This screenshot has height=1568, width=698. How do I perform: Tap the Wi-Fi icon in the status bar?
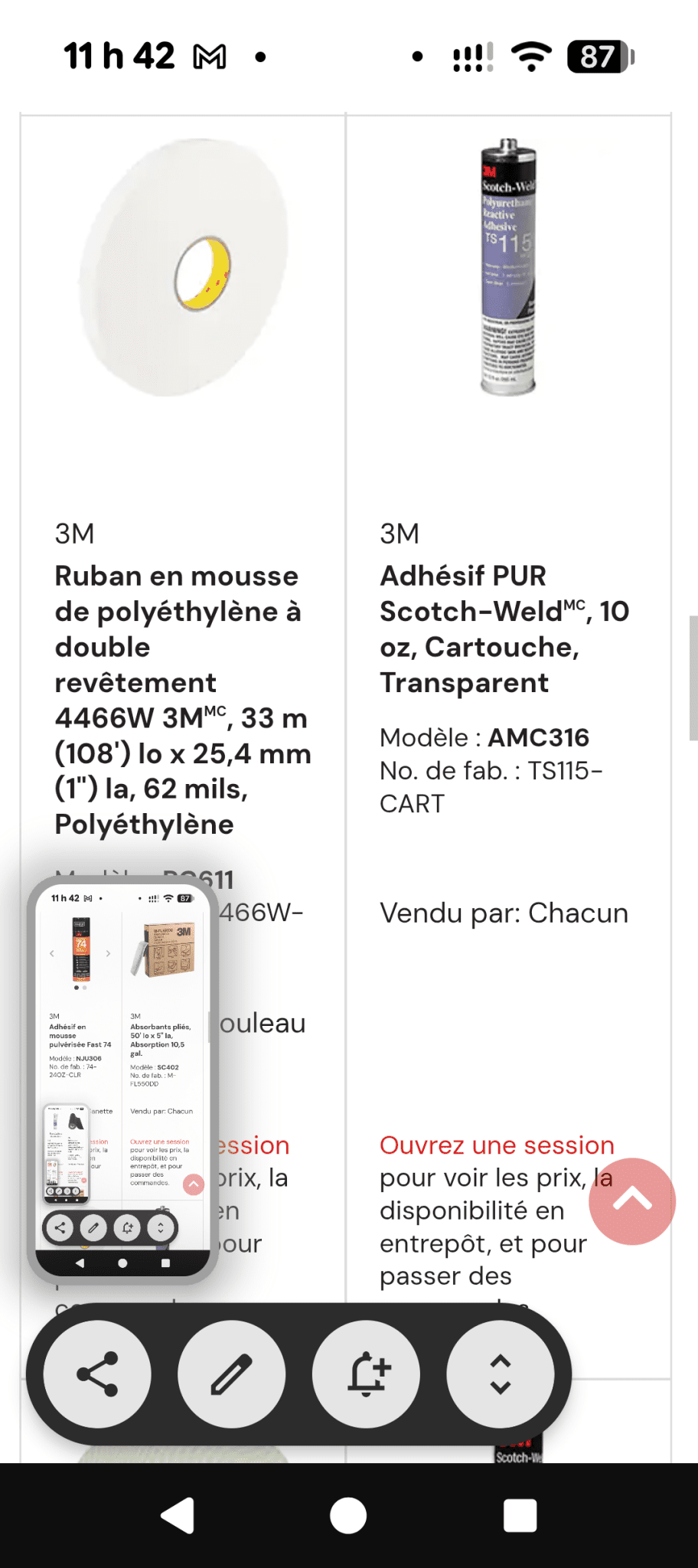531,55
